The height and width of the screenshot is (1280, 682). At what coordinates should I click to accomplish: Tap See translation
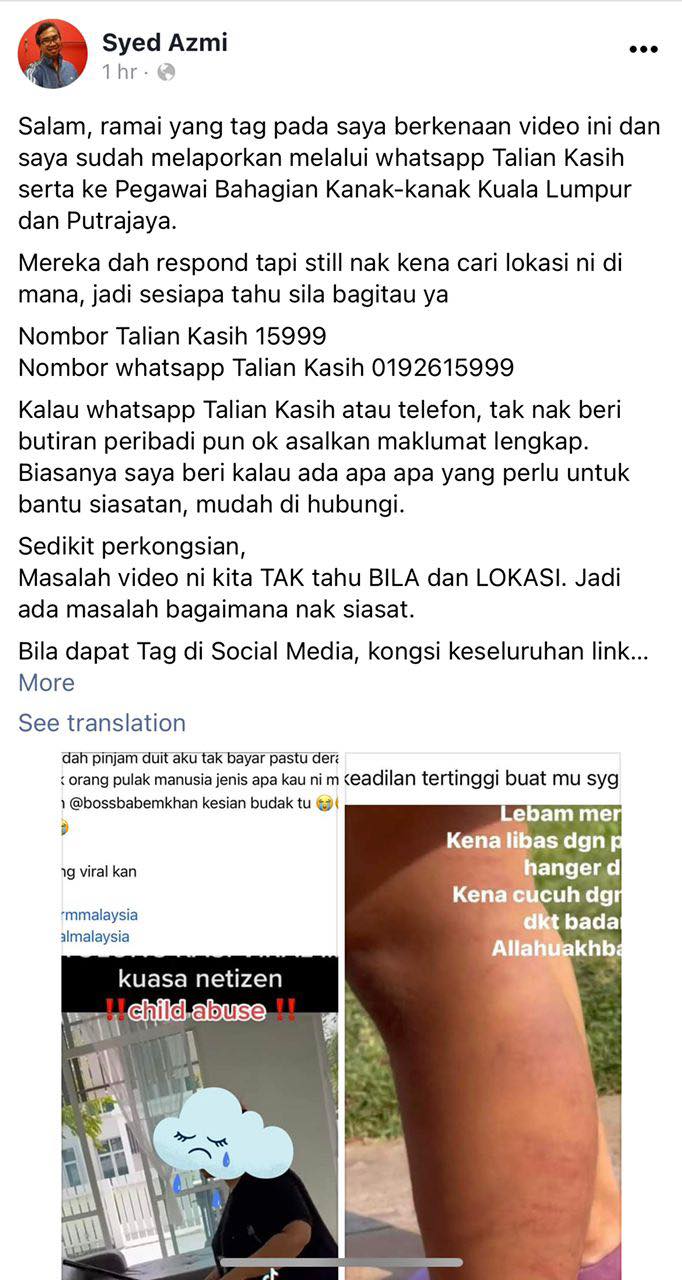tap(102, 723)
